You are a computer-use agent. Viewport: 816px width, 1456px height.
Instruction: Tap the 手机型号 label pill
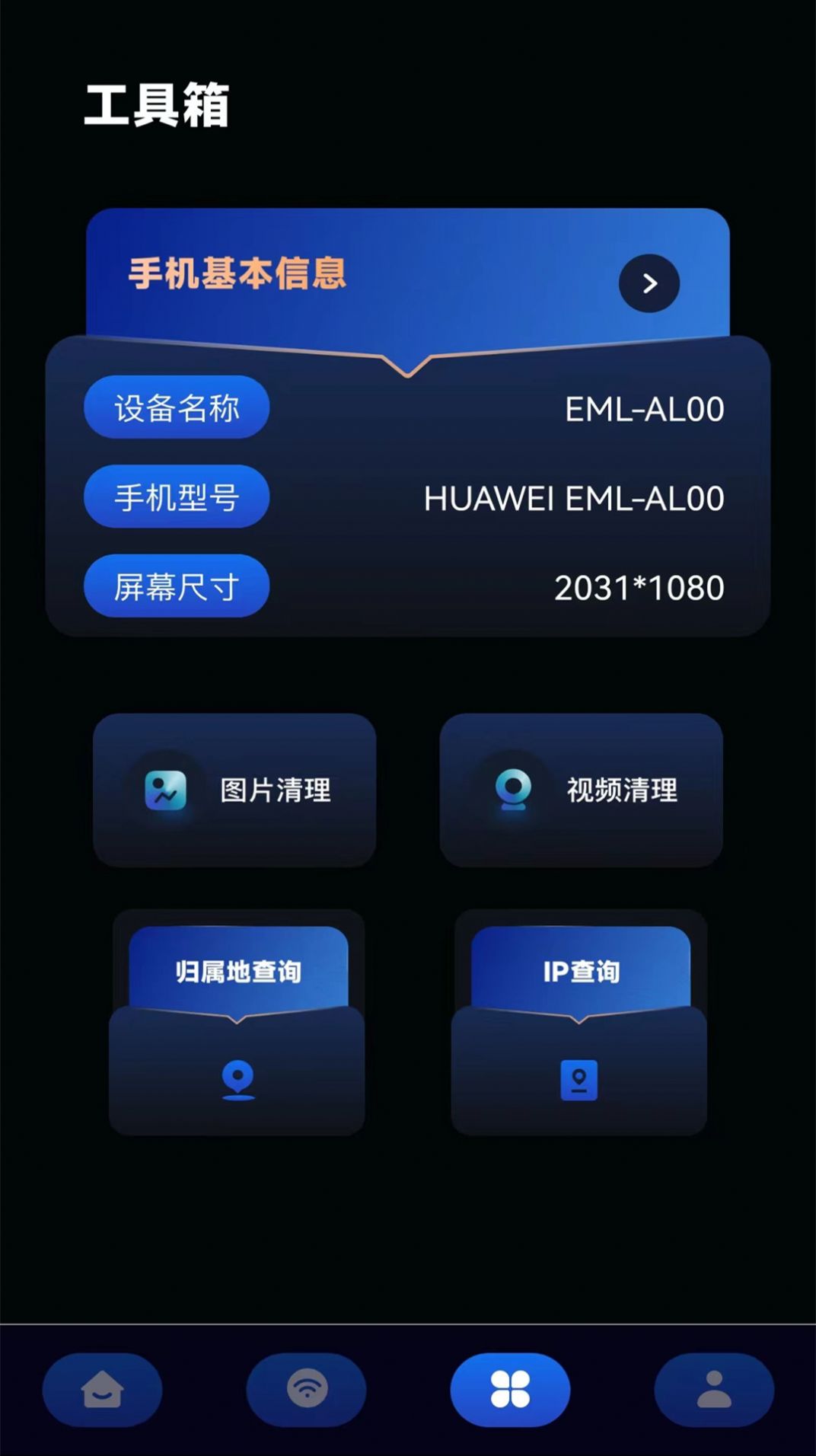(x=176, y=497)
